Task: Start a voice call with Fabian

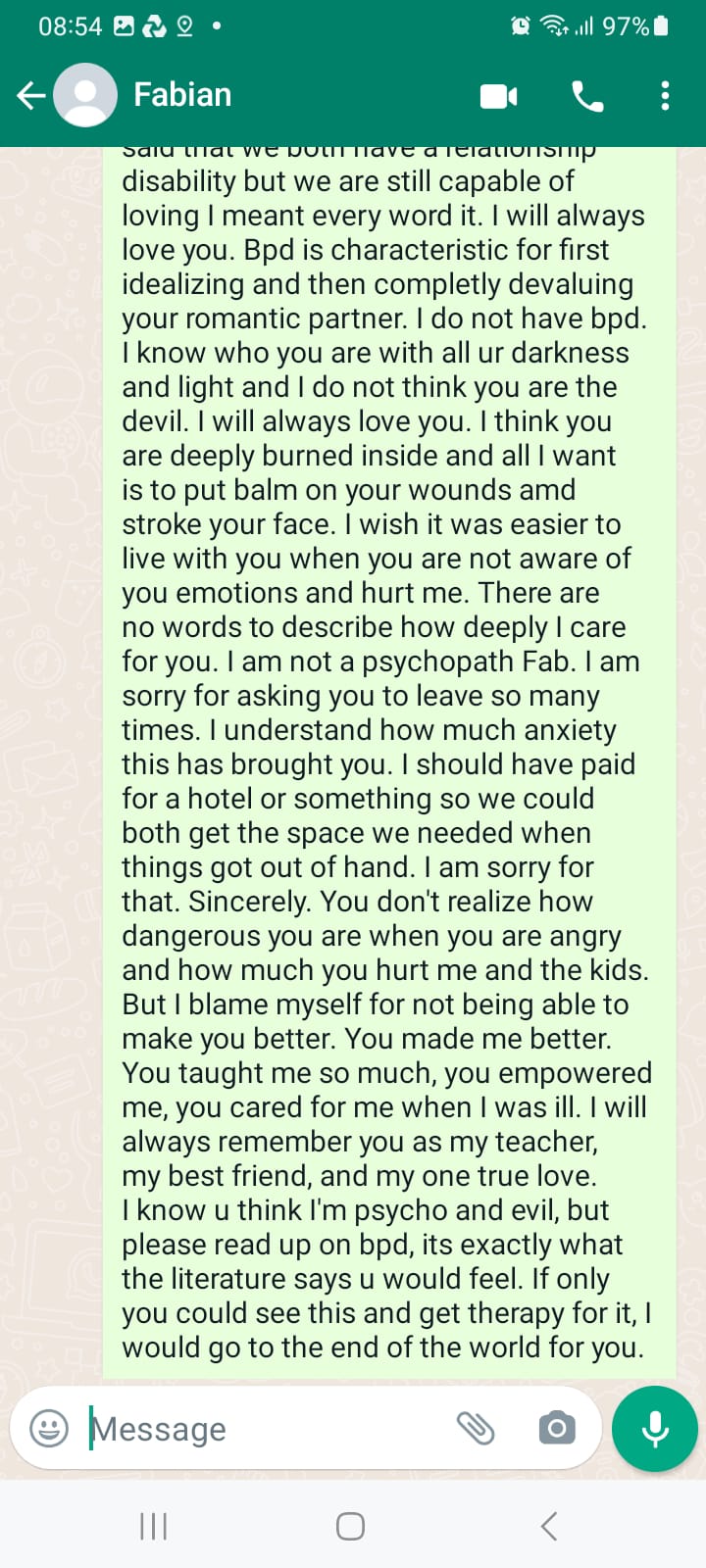Action: (x=586, y=96)
